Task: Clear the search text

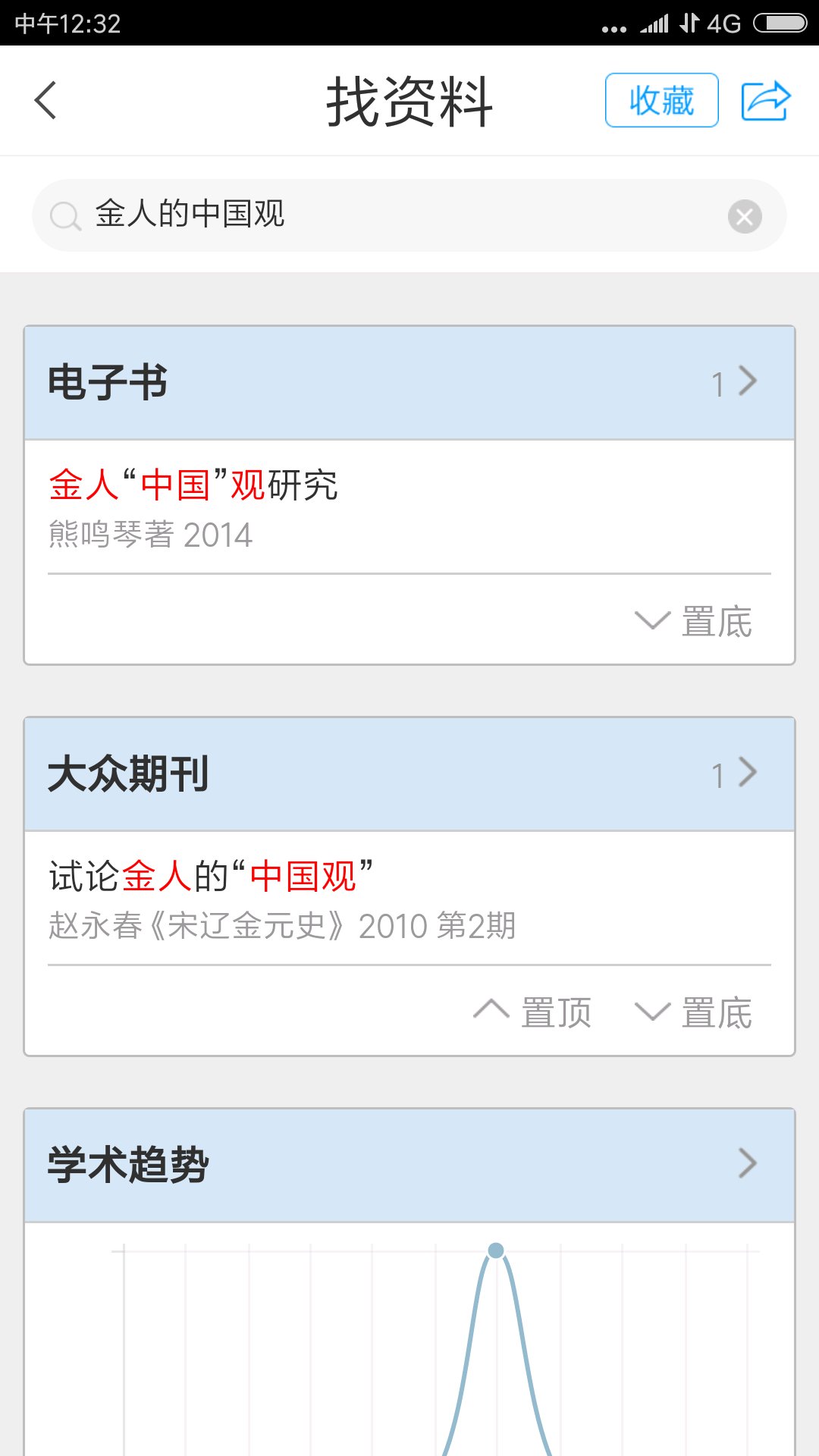Action: pyautogui.click(x=745, y=217)
